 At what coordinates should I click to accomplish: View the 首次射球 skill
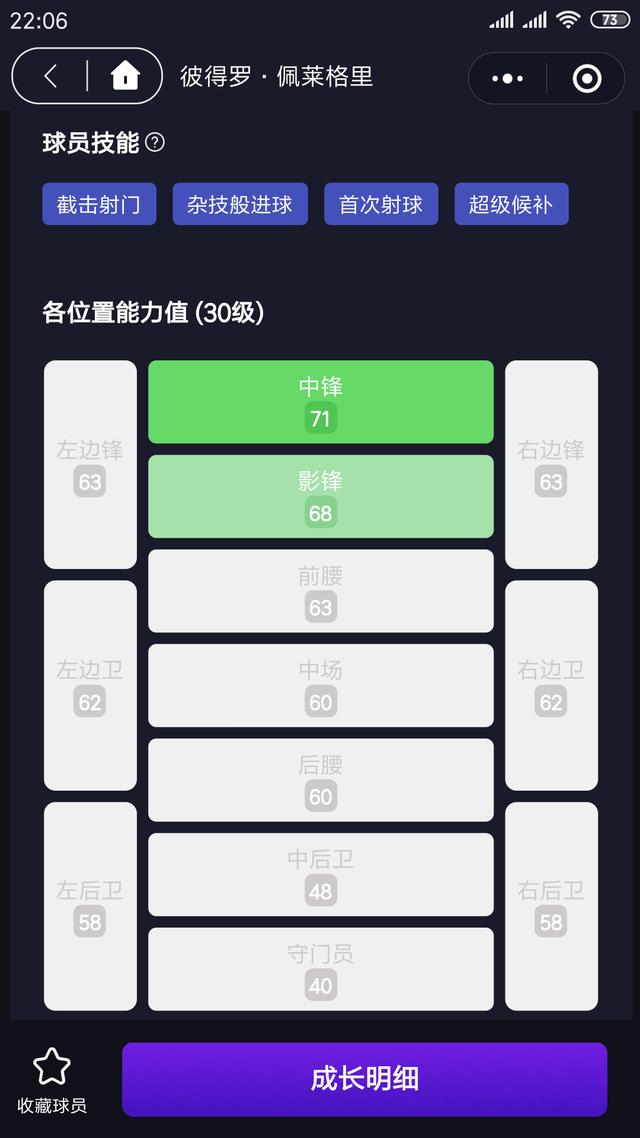(381, 204)
